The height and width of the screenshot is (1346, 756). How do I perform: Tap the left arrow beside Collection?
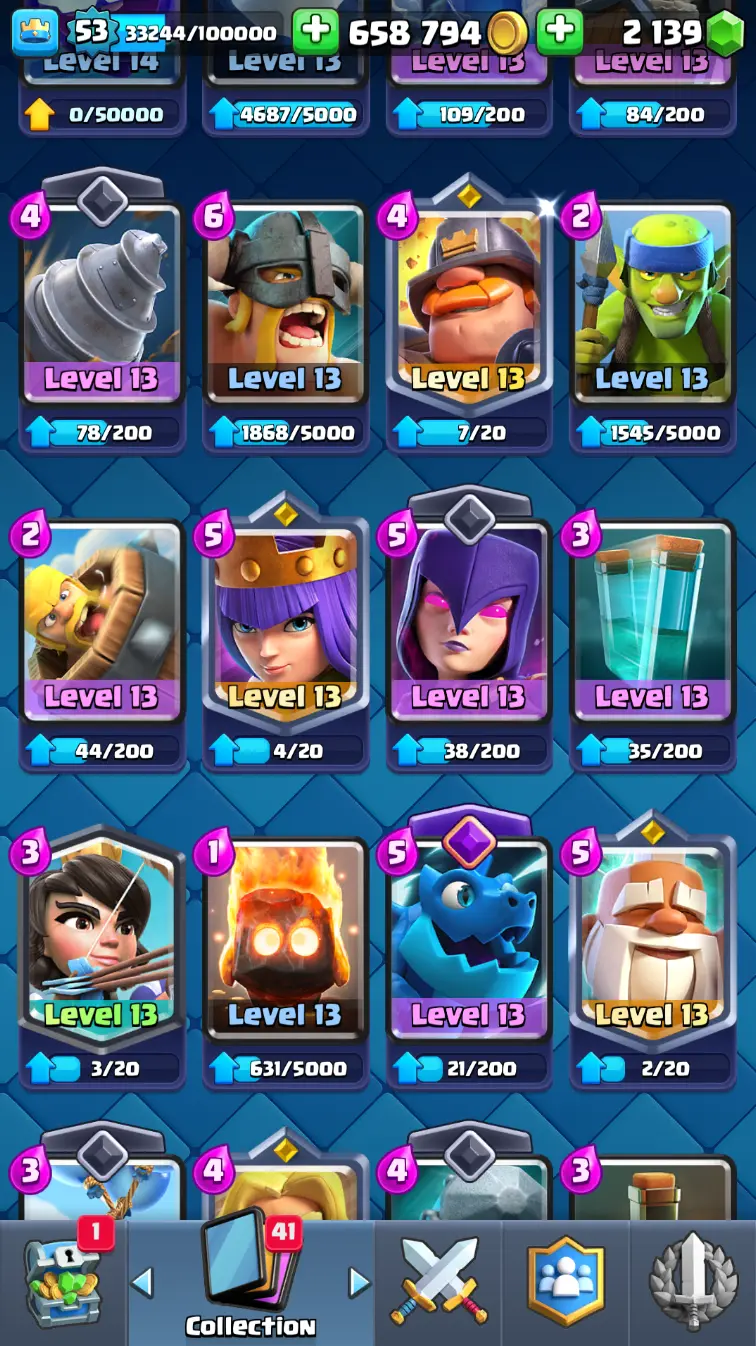tap(143, 1283)
